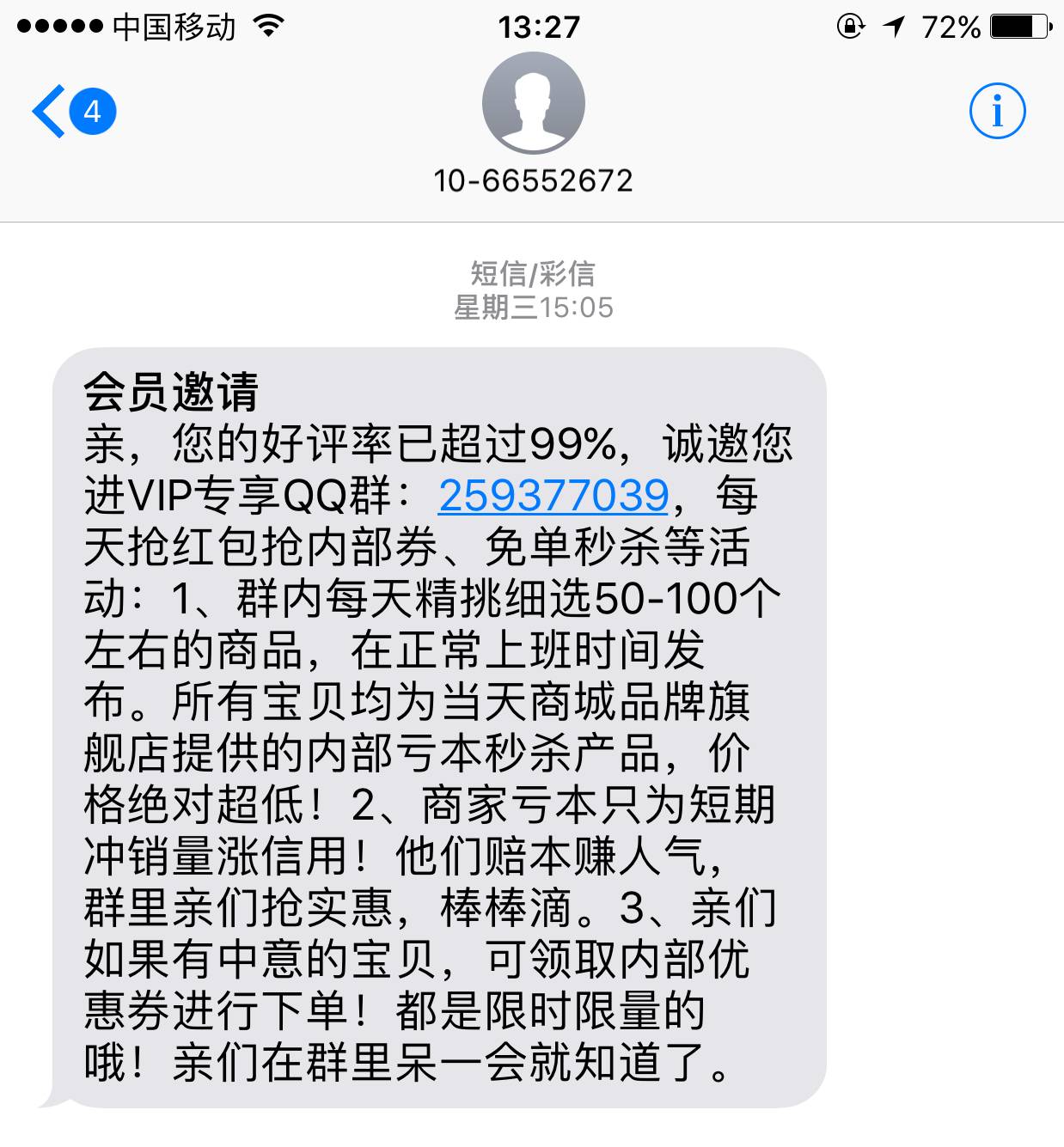Tap the location arrow icon

pyautogui.click(x=892, y=27)
